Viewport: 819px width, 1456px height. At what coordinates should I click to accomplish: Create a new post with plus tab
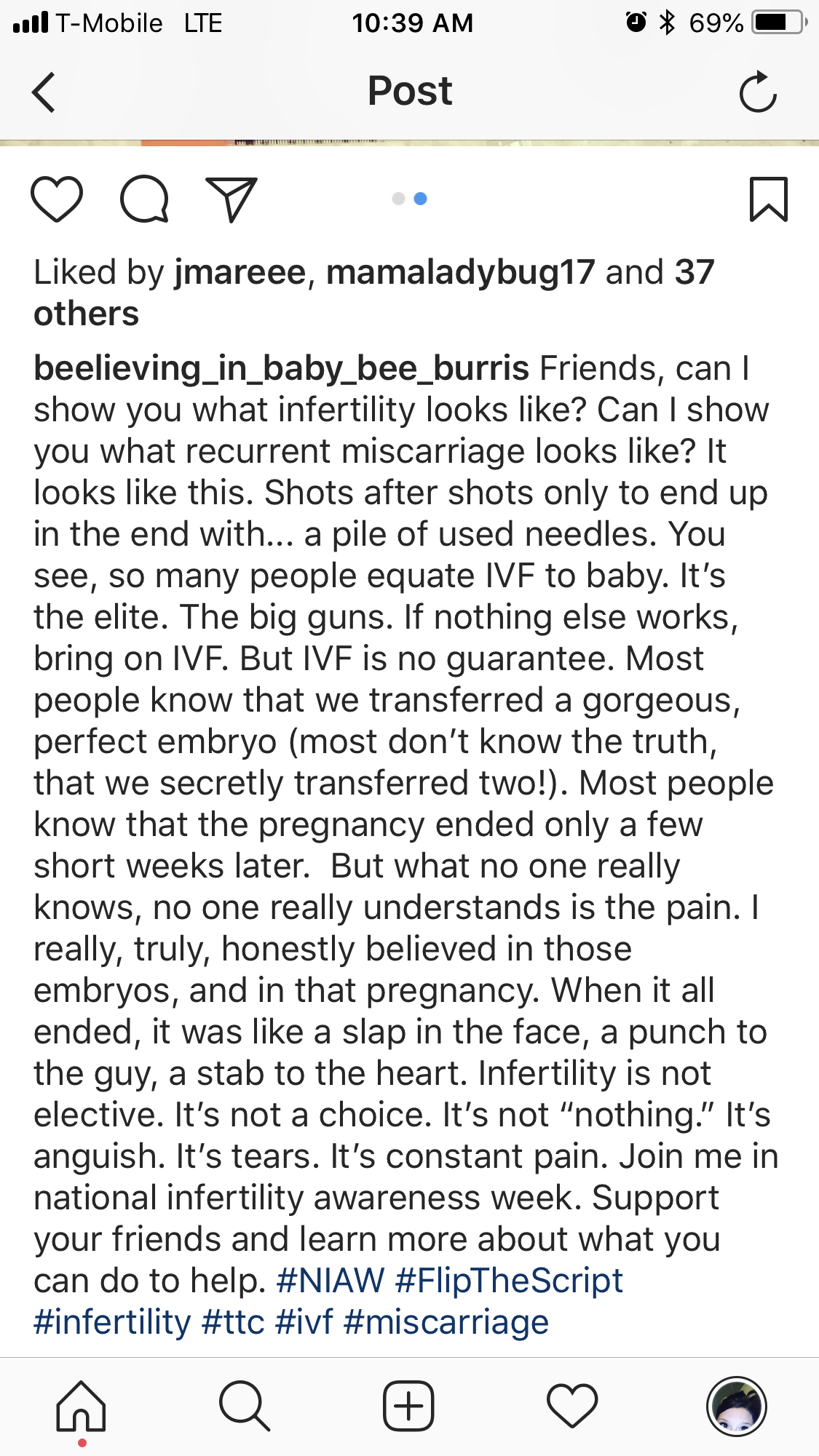(x=408, y=1406)
